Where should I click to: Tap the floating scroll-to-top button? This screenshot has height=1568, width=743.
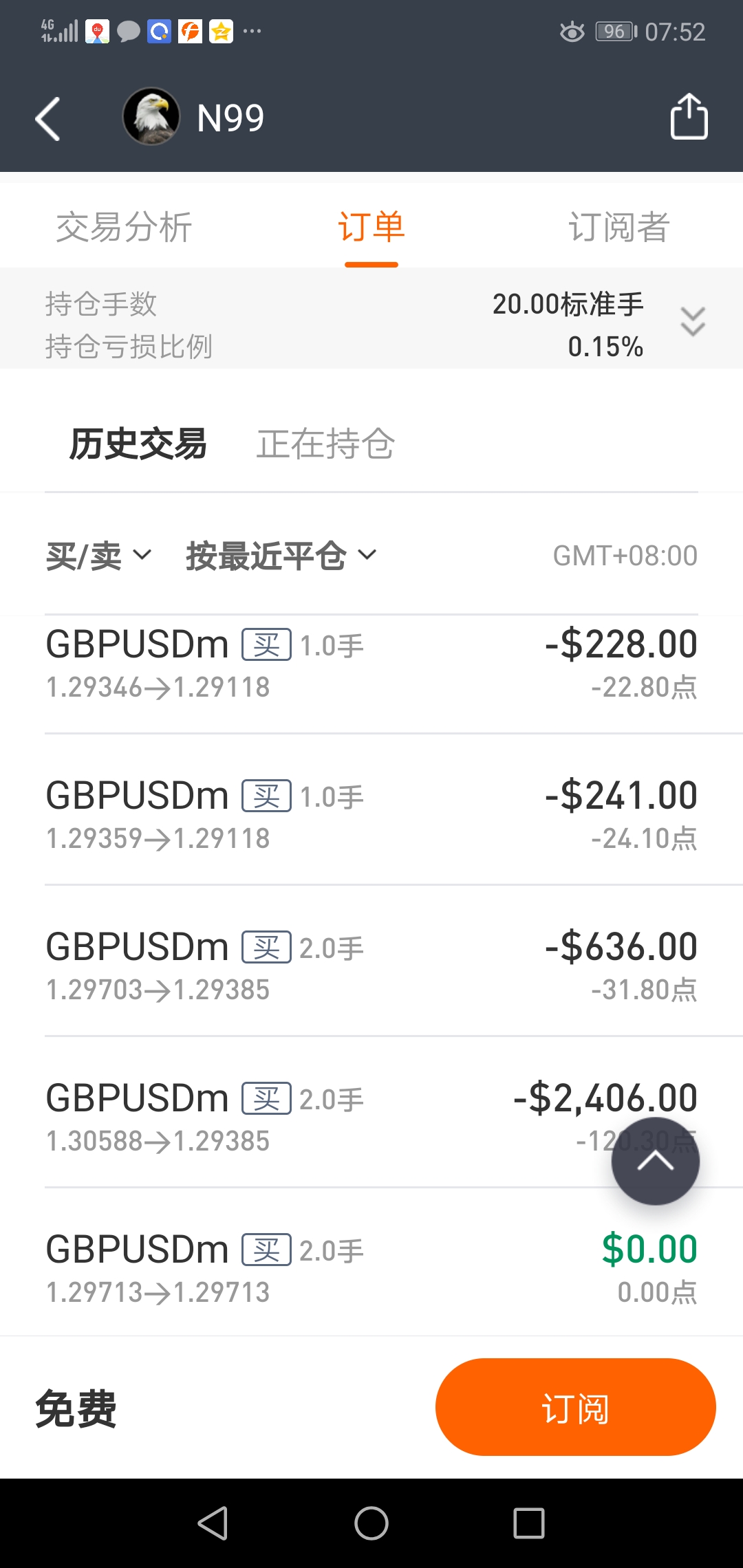click(x=655, y=1162)
